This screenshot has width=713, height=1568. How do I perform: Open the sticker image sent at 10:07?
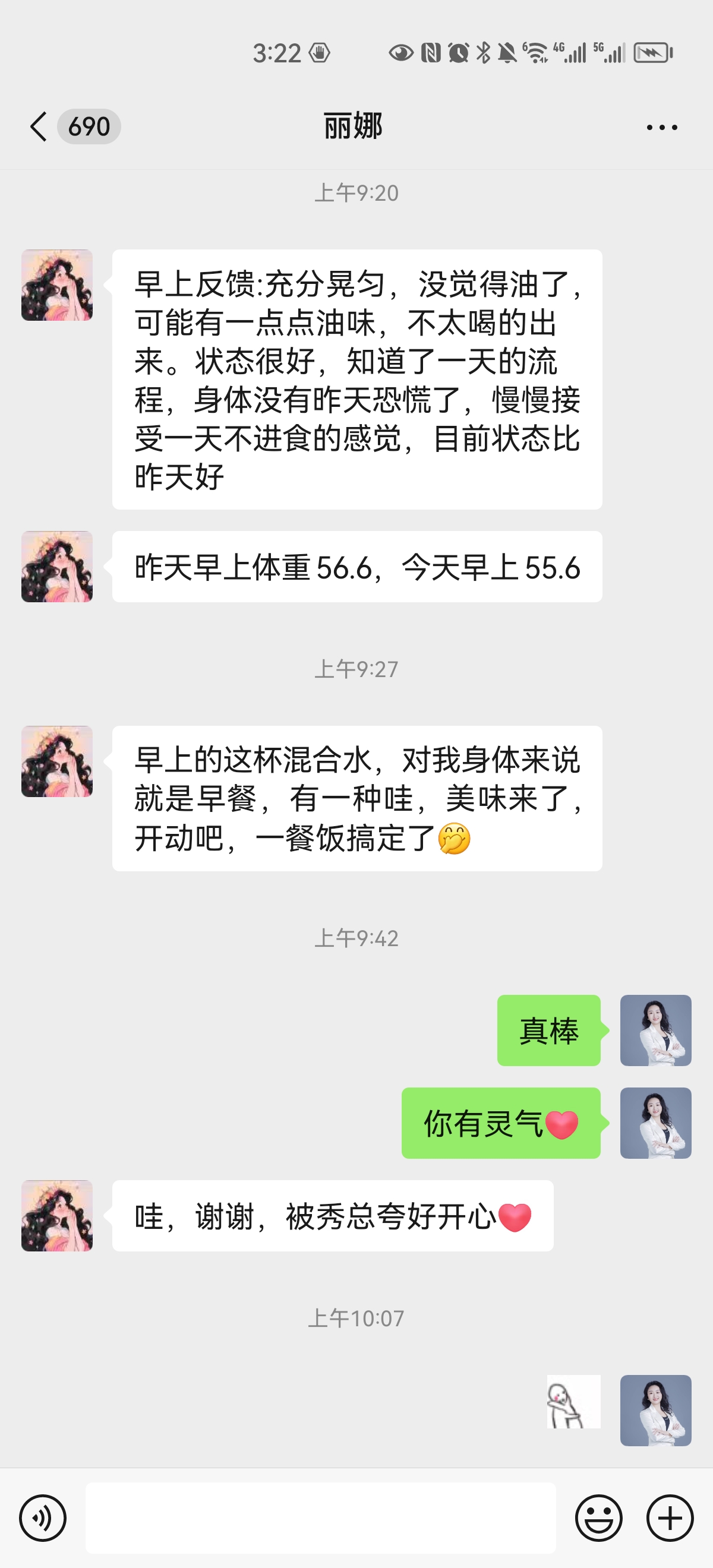pyautogui.click(x=573, y=1401)
